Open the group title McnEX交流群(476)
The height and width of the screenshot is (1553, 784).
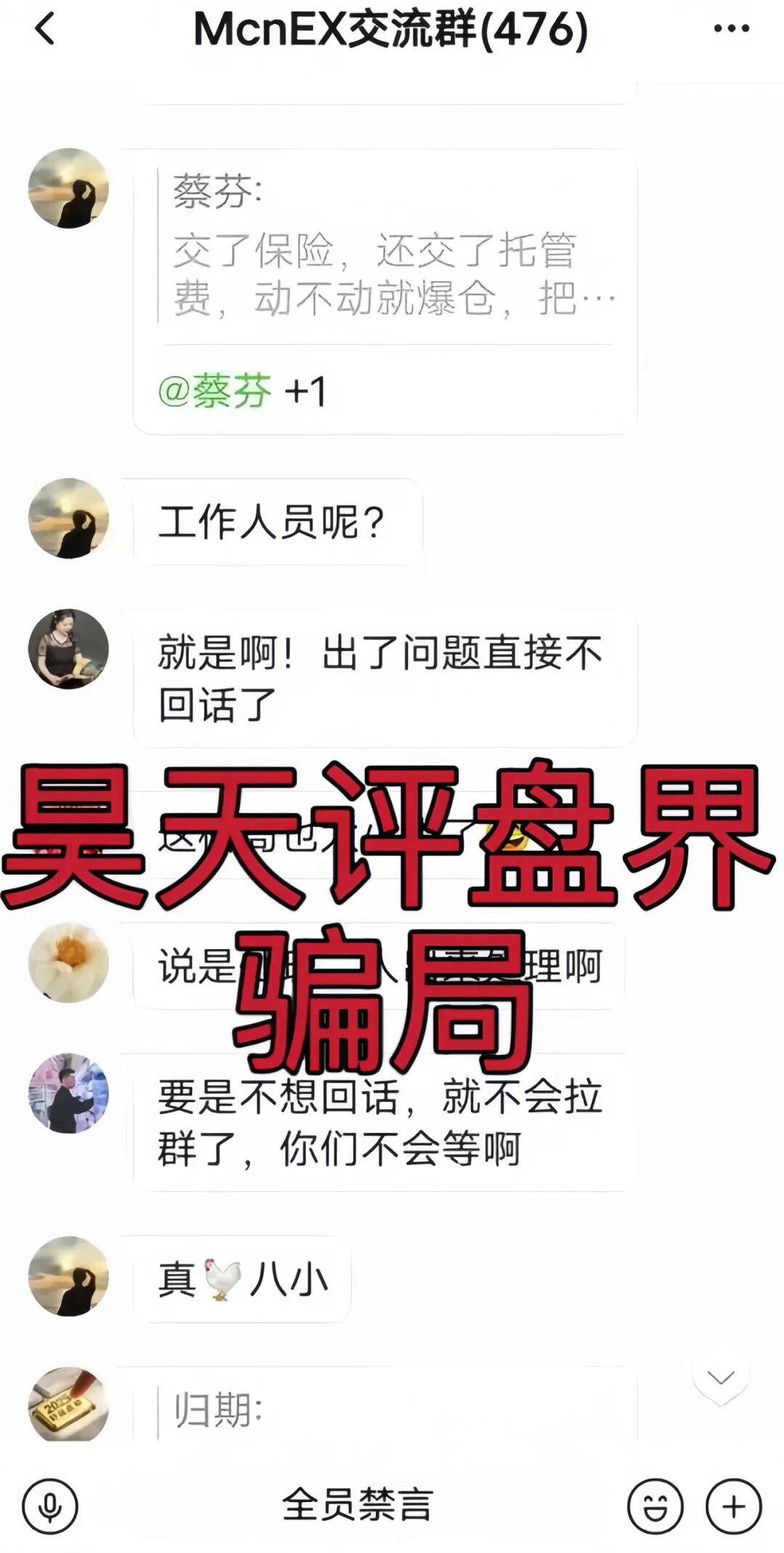[x=392, y=30]
